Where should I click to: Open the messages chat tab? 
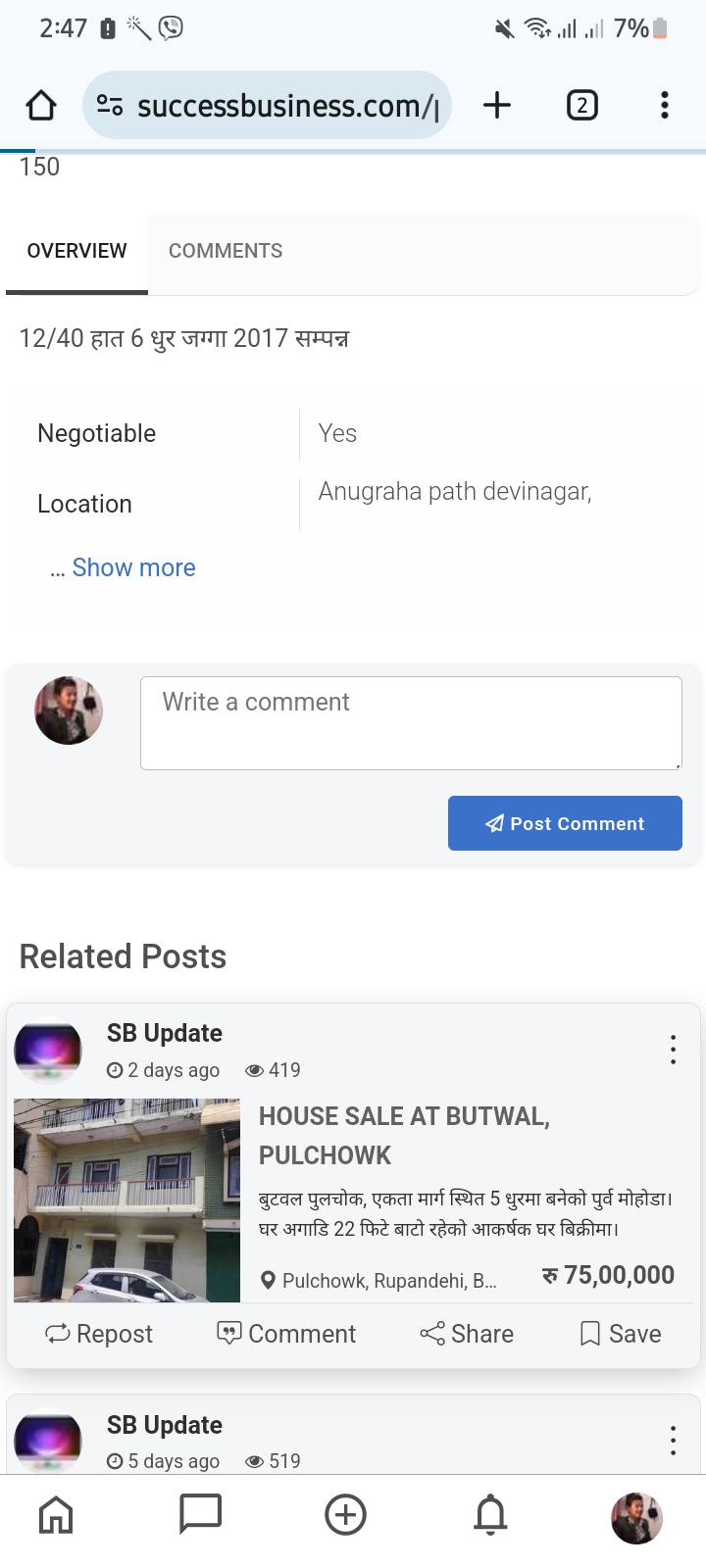(x=200, y=1514)
